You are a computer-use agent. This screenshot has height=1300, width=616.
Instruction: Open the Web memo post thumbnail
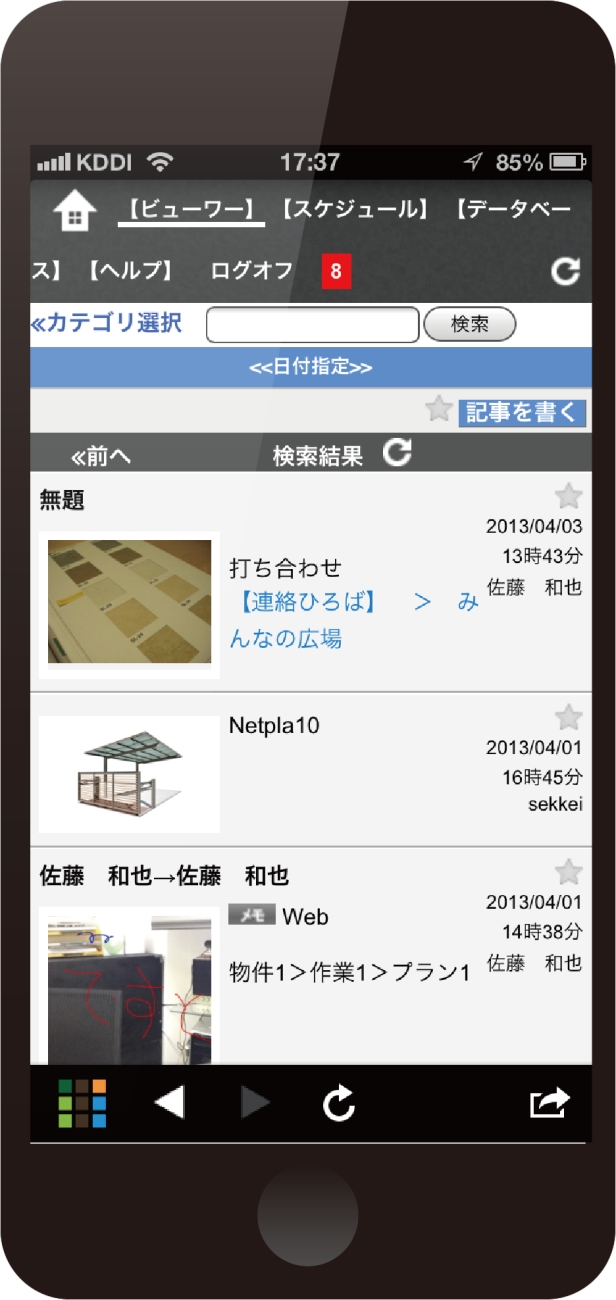coord(130,985)
